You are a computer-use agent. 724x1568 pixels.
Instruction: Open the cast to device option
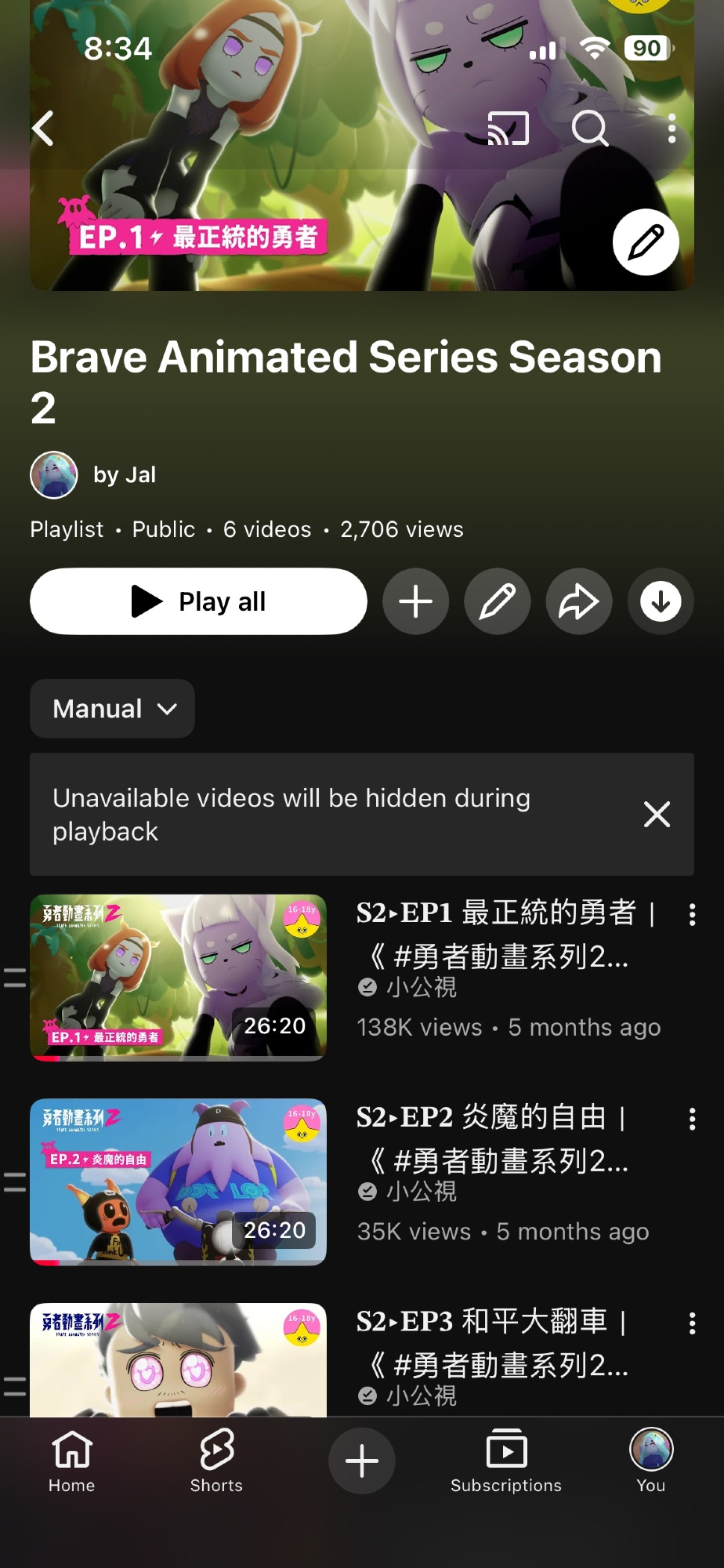[508, 129]
